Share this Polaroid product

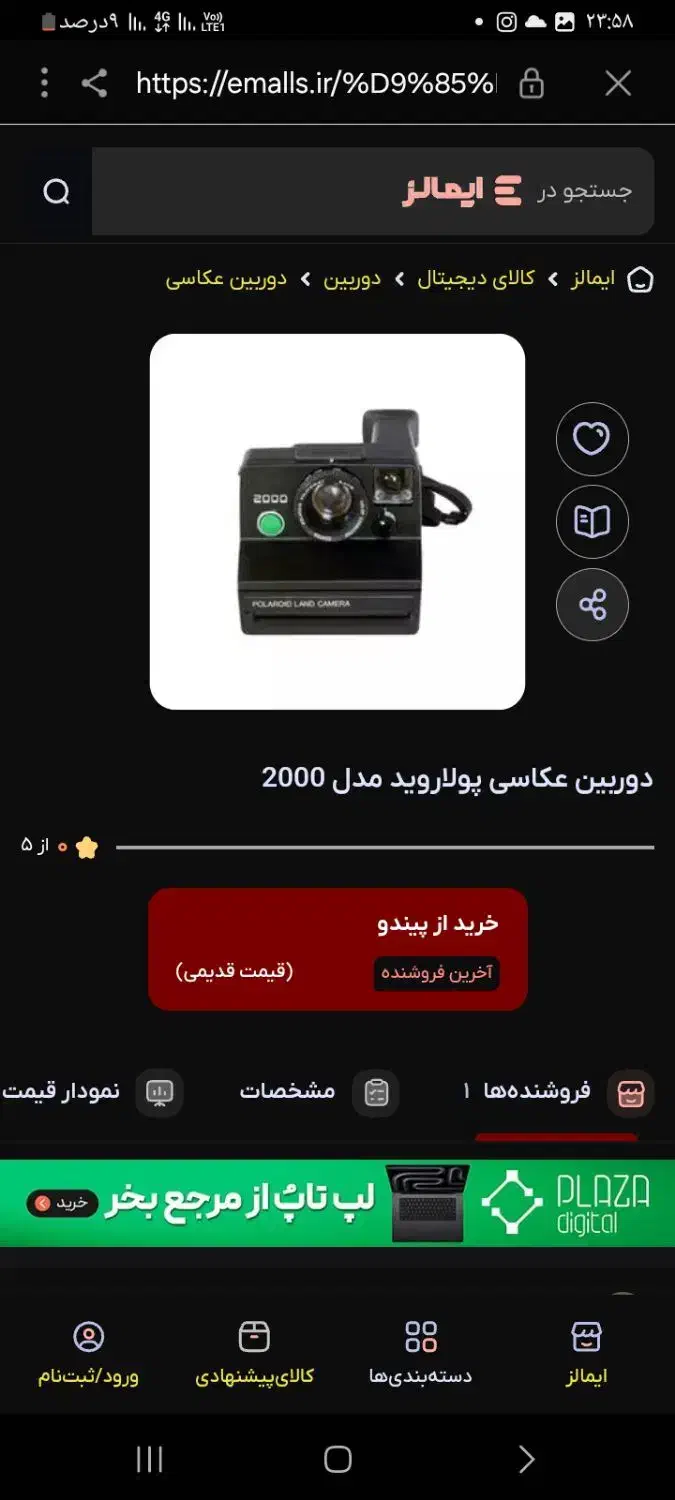[592, 604]
